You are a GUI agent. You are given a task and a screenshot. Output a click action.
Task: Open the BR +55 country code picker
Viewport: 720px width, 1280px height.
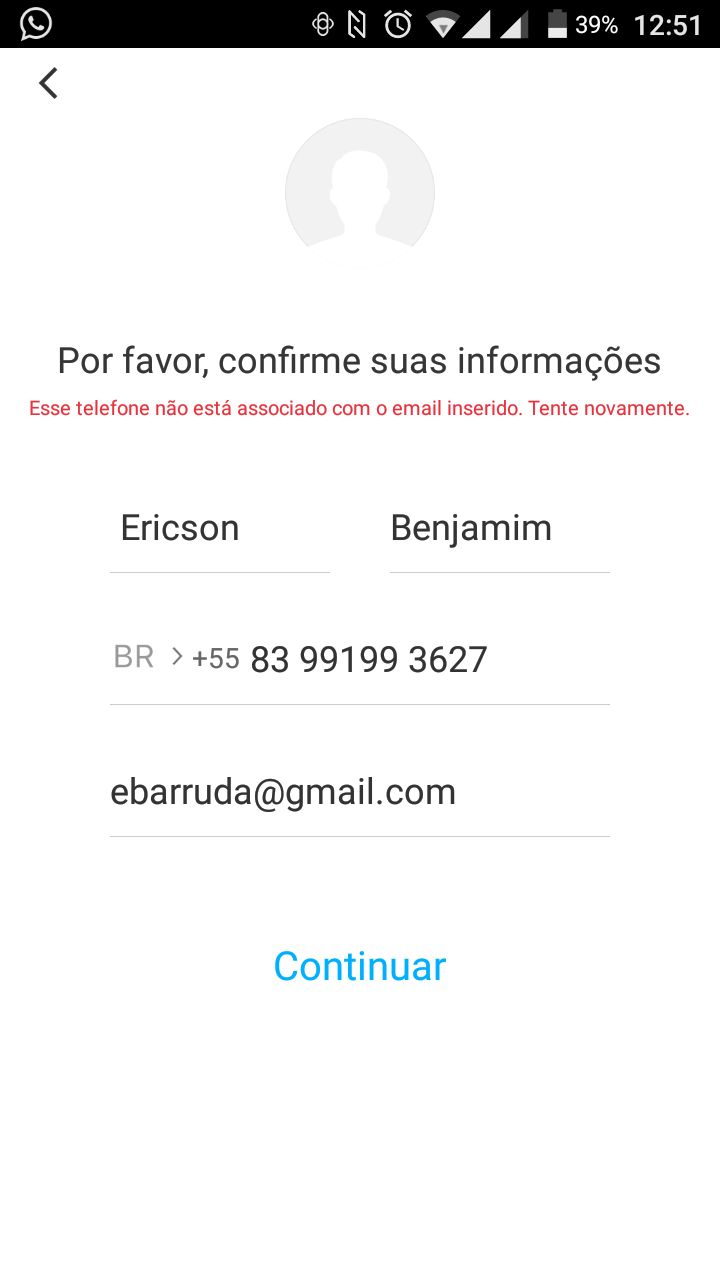[176, 658]
